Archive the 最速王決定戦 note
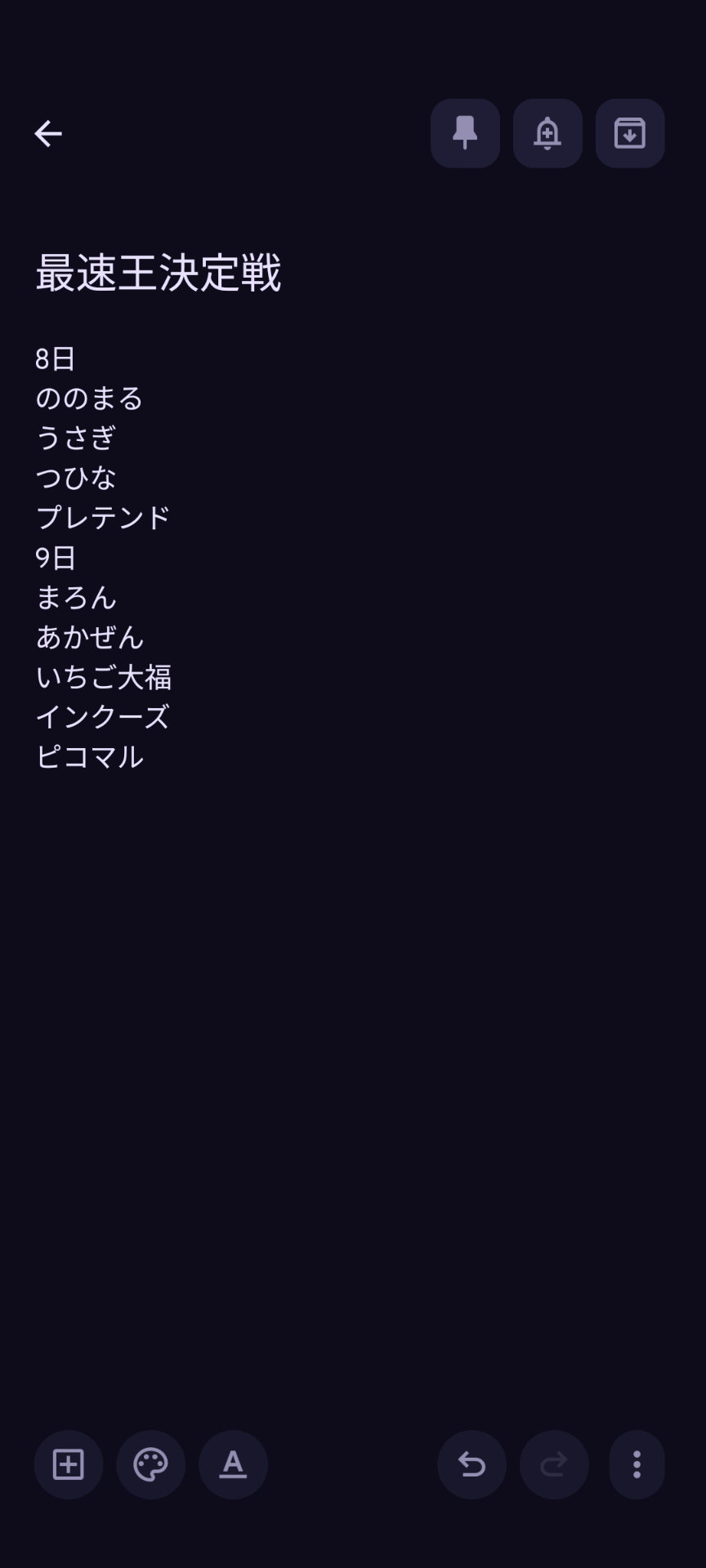The height and width of the screenshot is (1568, 706). click(629, 133)
